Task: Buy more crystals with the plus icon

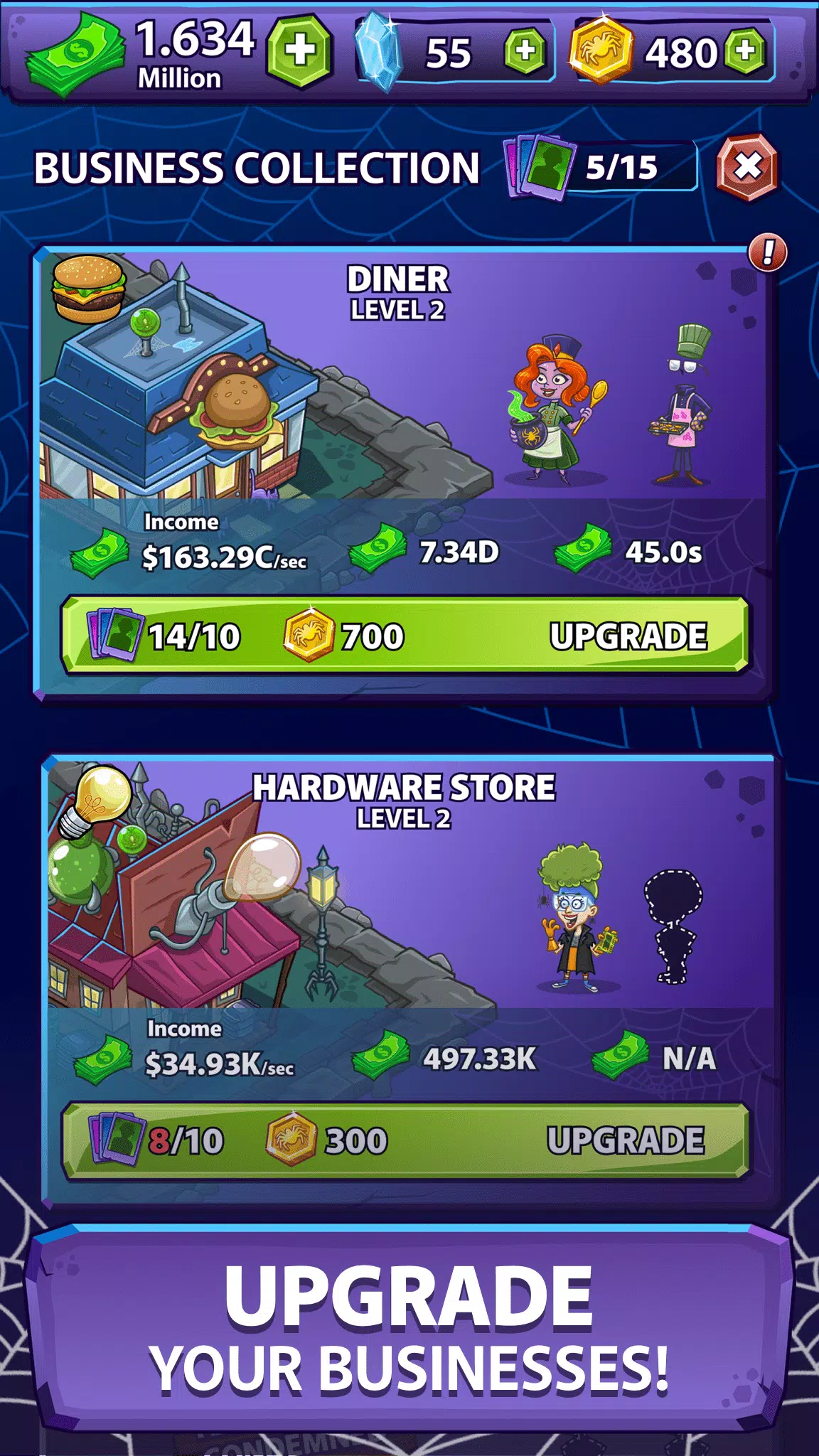Action: [525, 51]
